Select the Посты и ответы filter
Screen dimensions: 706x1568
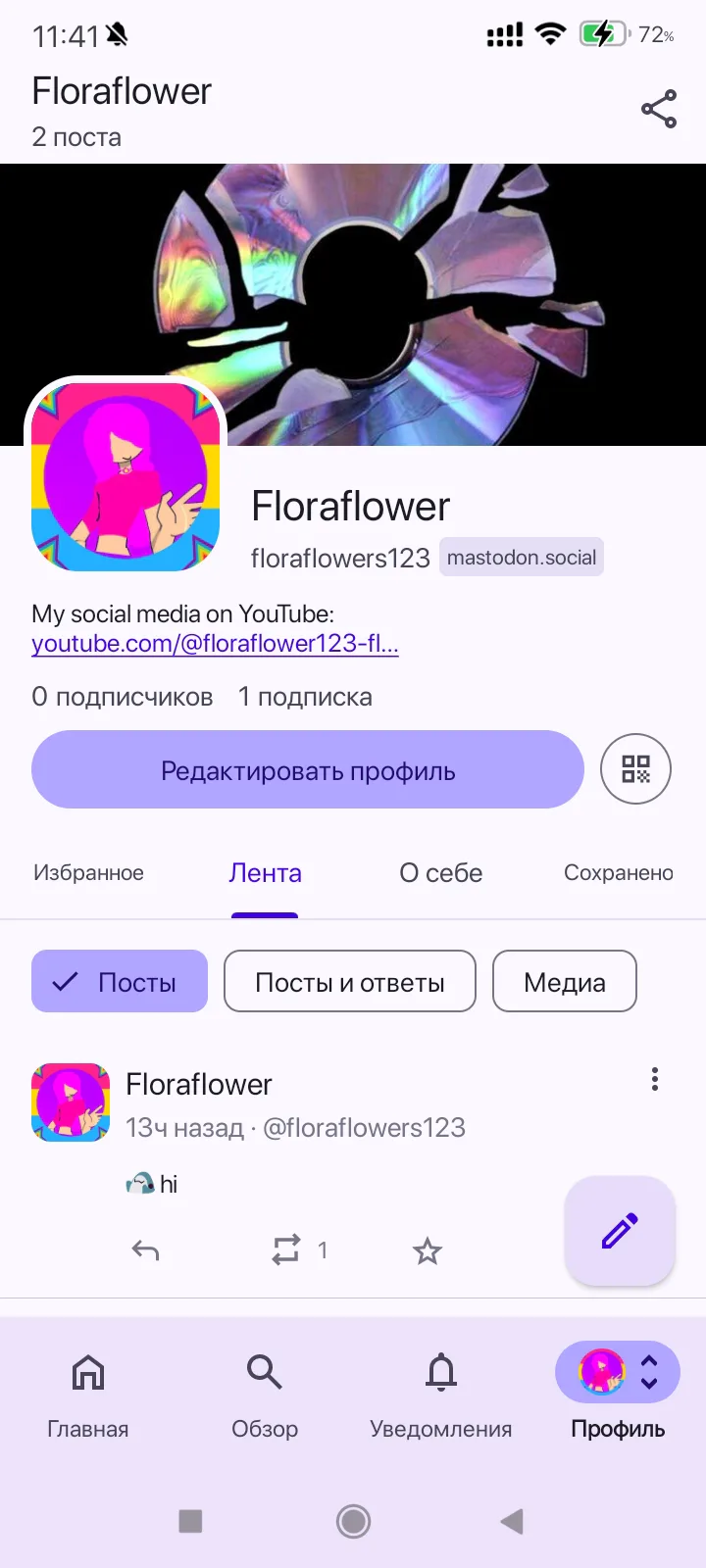click(x=349, y=982)
